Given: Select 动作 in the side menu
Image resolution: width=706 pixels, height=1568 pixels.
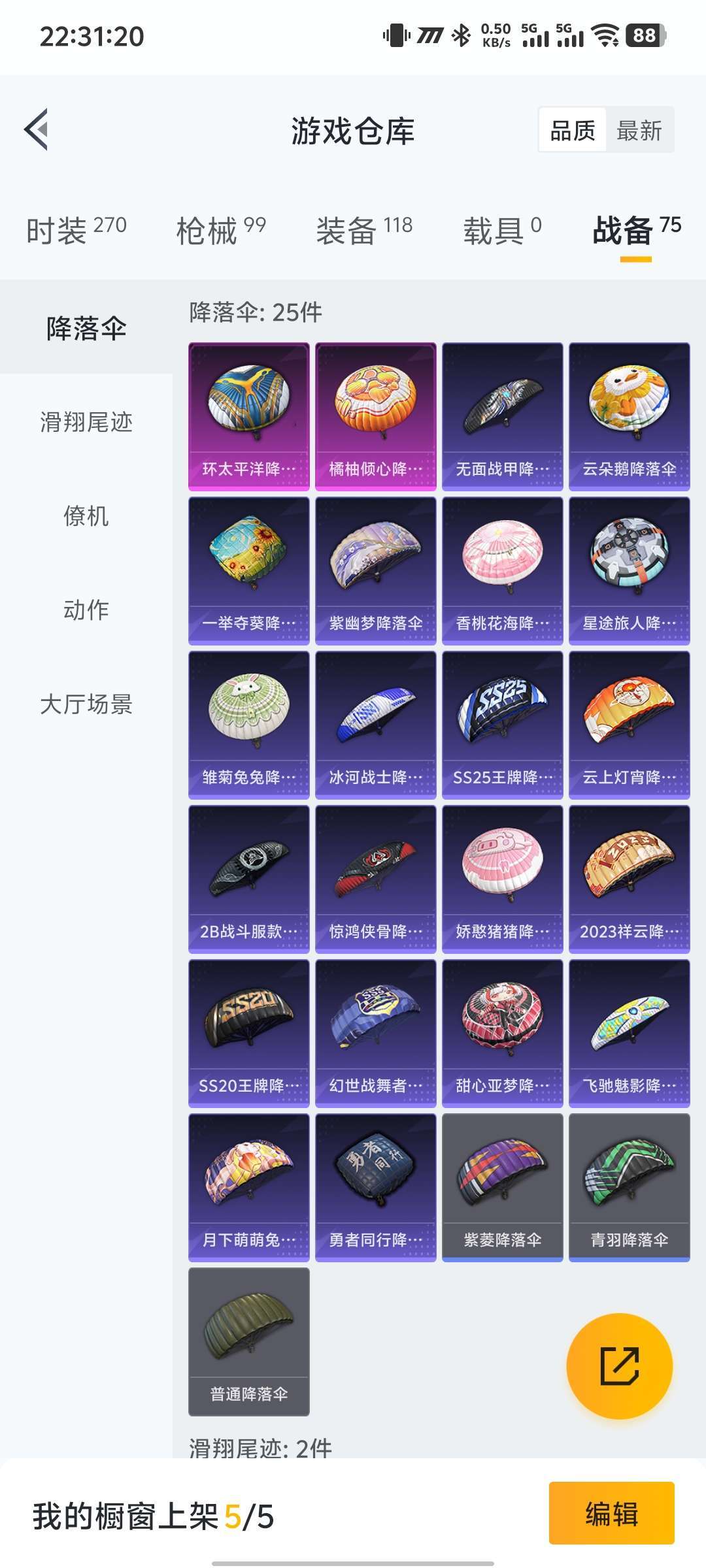Looking at the screenshot, I should click(x=86, y=610).
